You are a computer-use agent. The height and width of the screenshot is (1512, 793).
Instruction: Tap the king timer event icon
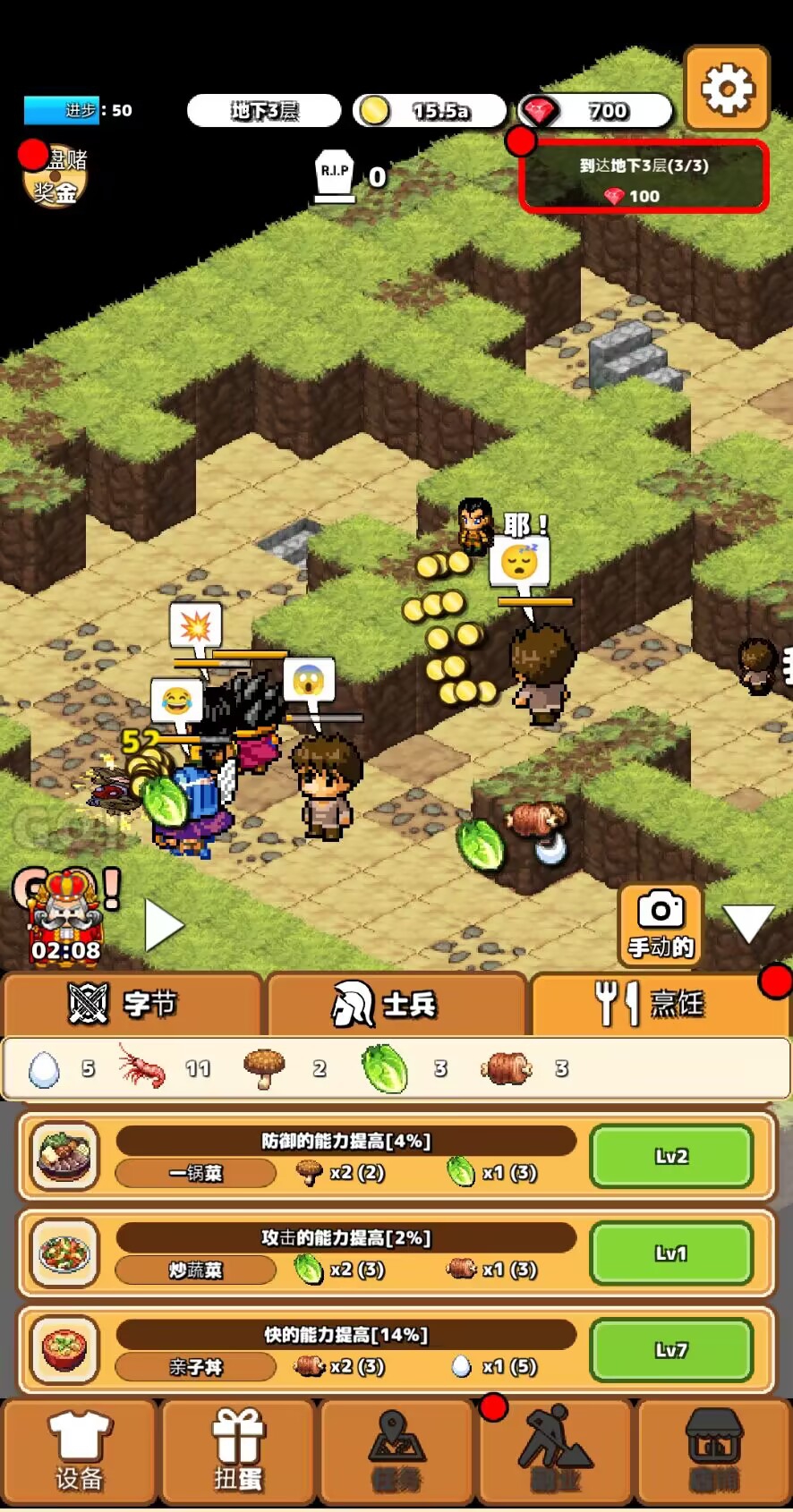63,917
